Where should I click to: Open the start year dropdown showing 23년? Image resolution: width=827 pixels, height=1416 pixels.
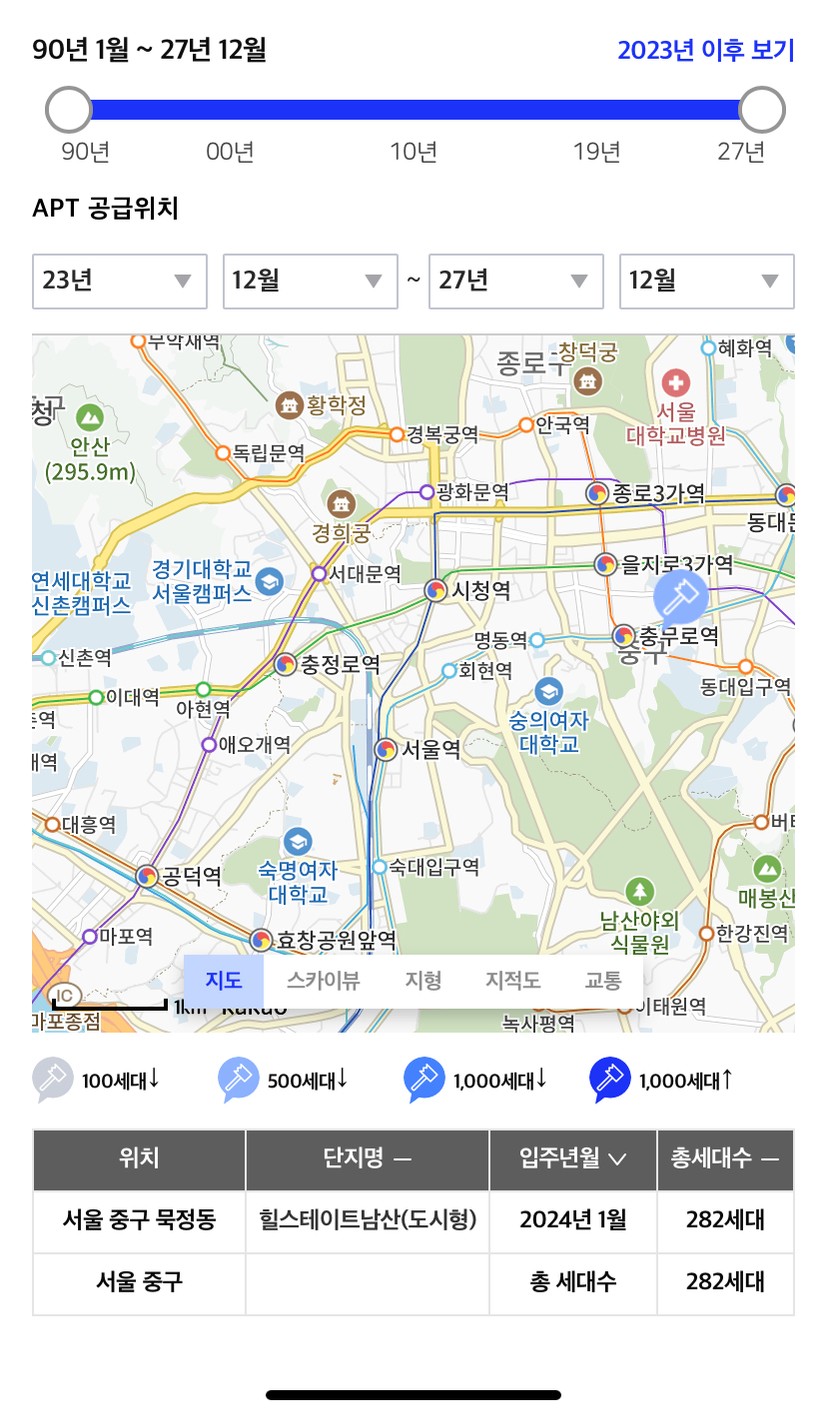coord(120,281)
